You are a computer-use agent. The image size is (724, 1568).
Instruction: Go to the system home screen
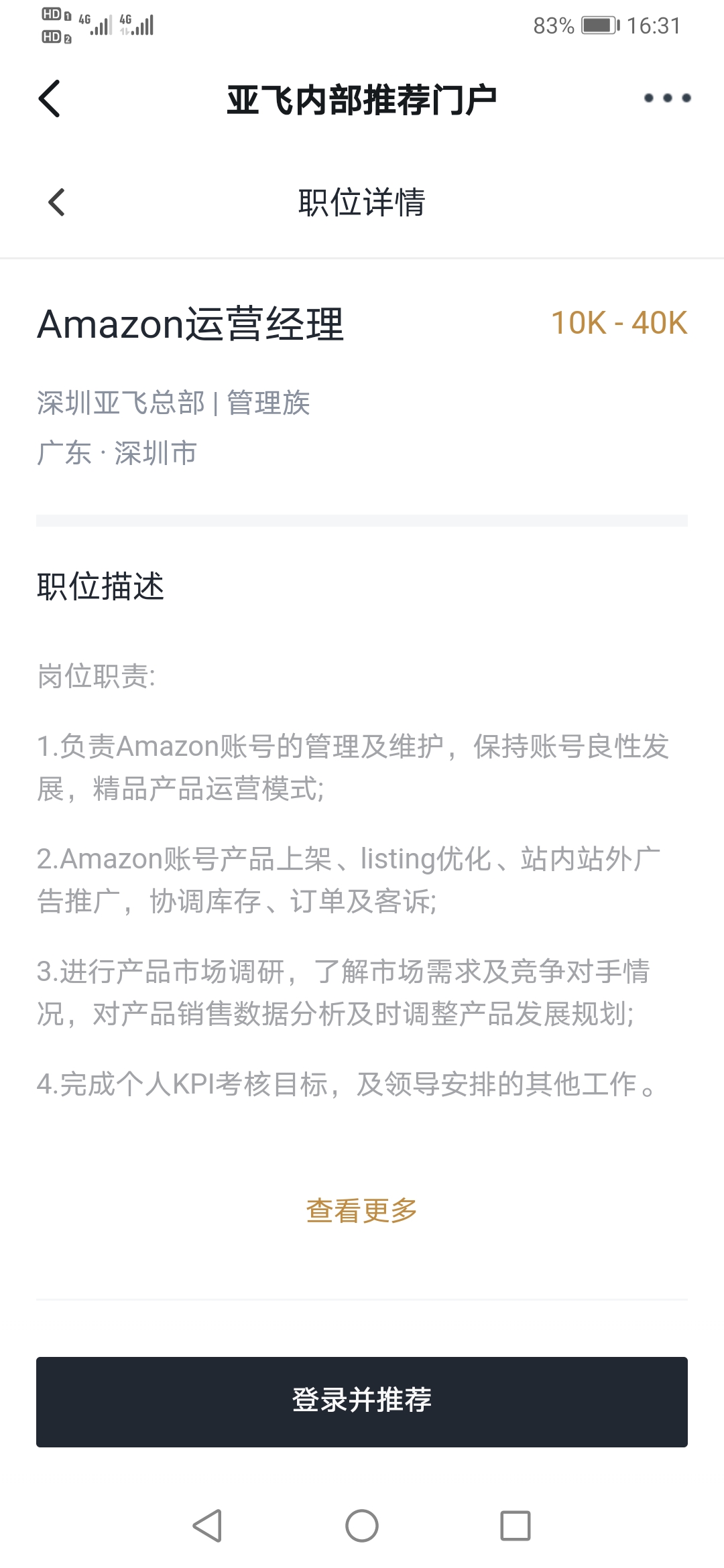click(362, 1526)
